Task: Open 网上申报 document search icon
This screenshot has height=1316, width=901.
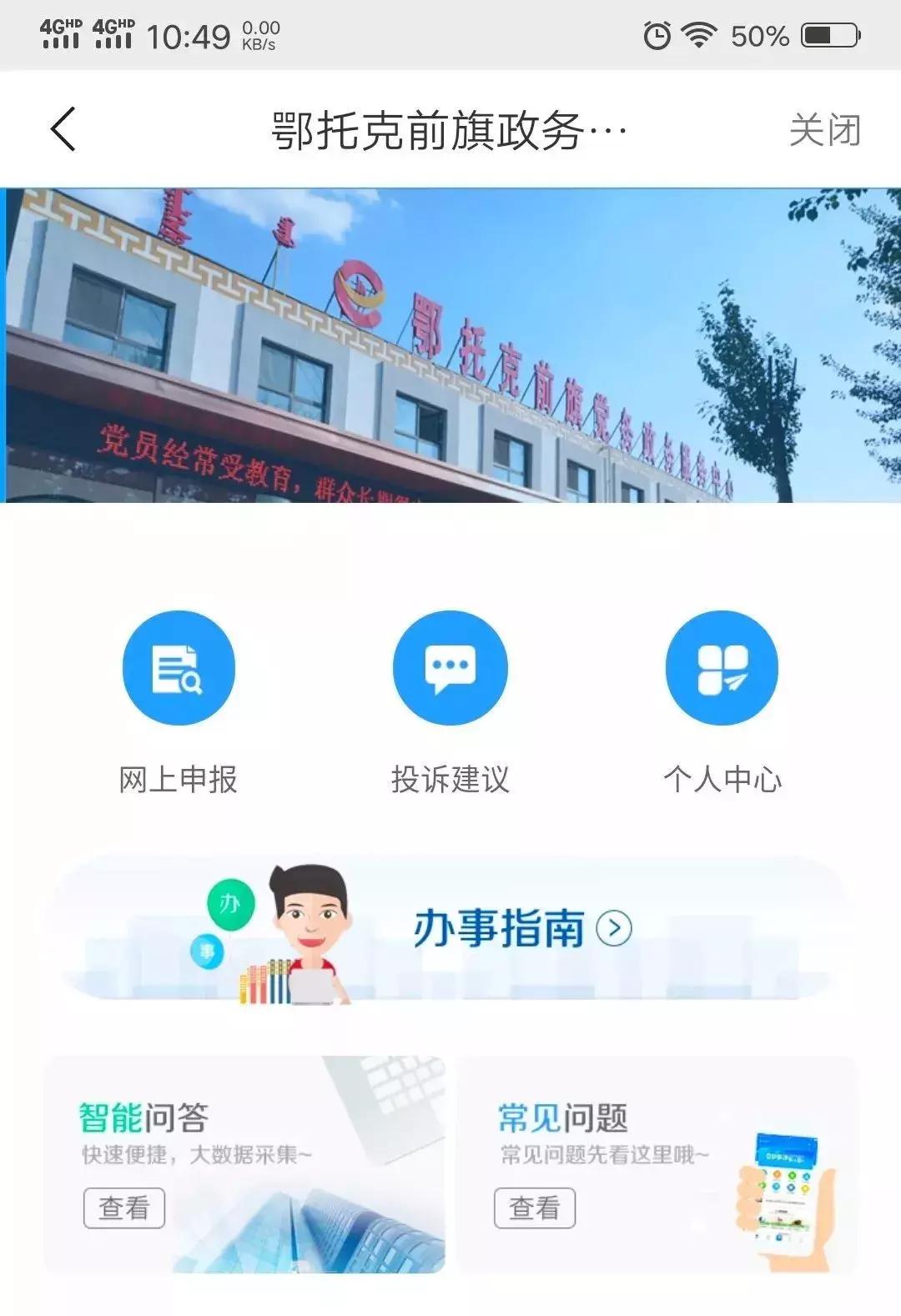Action: coord(179,668)
